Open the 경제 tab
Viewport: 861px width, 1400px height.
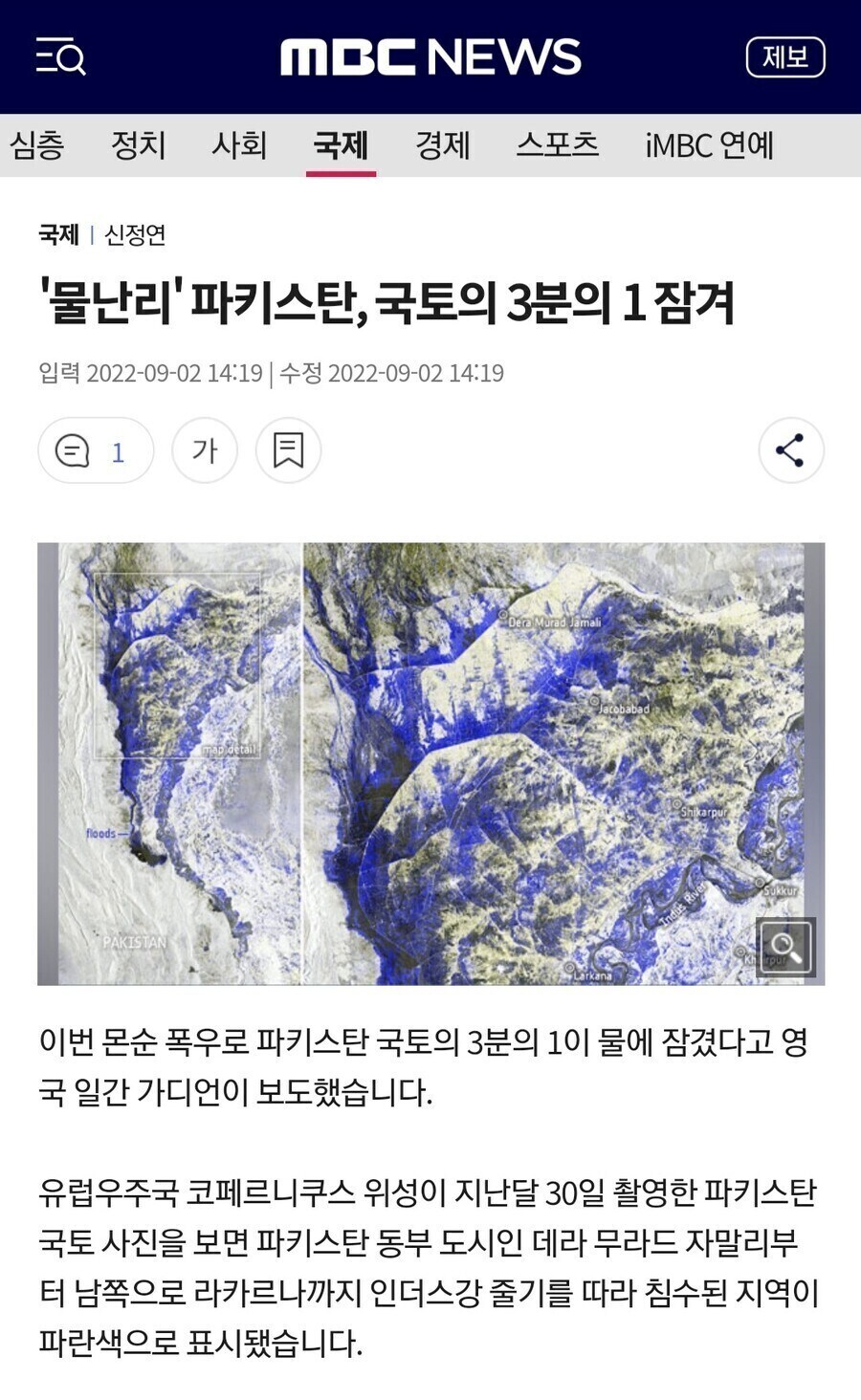coord(442,145)
